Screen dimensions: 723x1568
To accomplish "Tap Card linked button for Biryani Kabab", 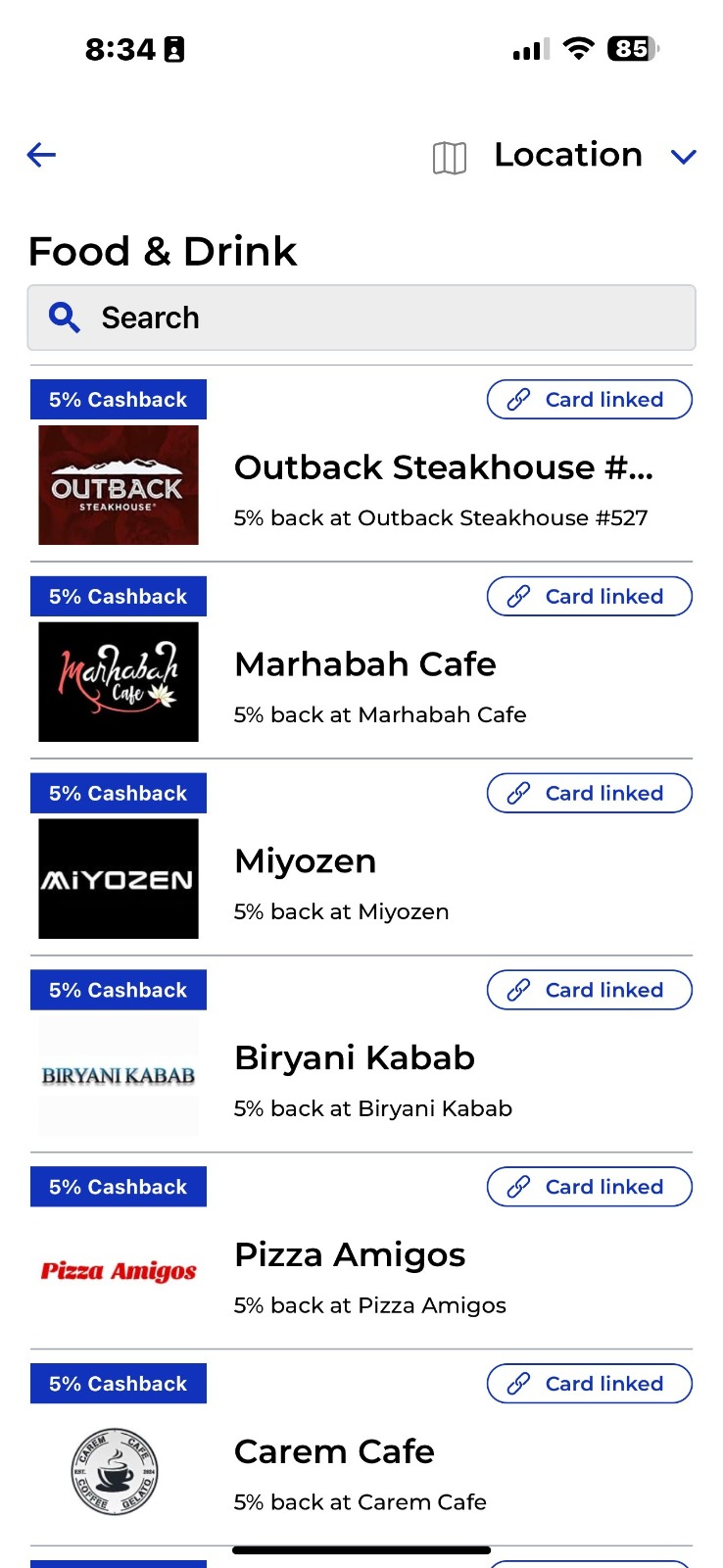I will (x=589, y=991).
